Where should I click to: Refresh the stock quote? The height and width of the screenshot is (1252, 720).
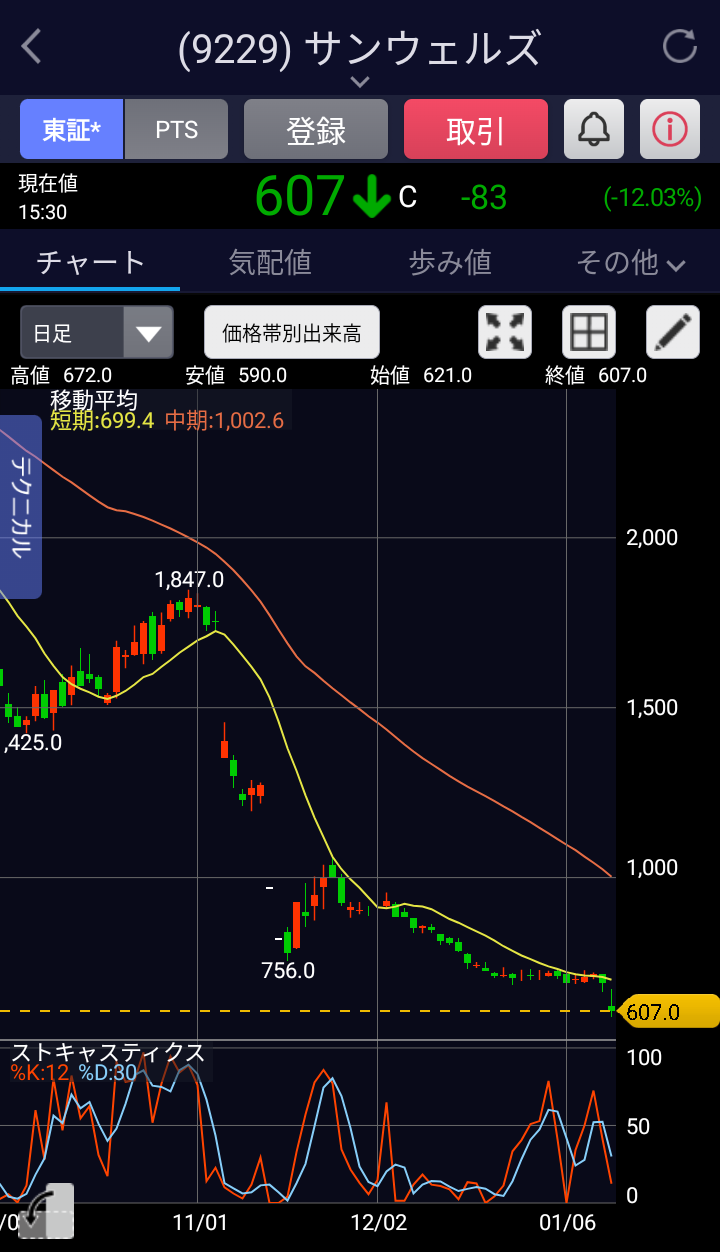[680, 47]
